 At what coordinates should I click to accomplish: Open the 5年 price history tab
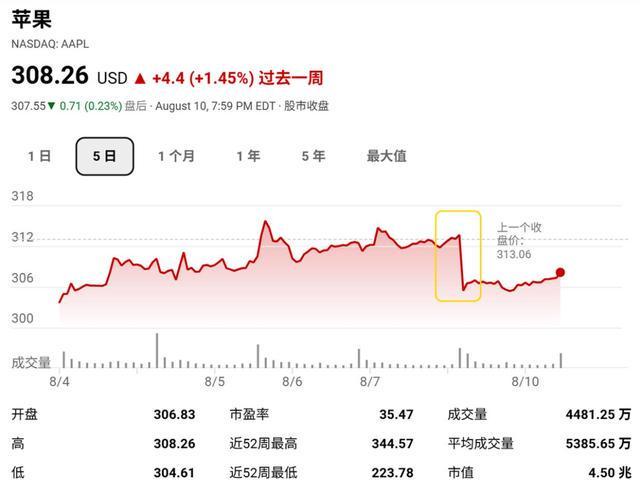(x=313, y=156)
